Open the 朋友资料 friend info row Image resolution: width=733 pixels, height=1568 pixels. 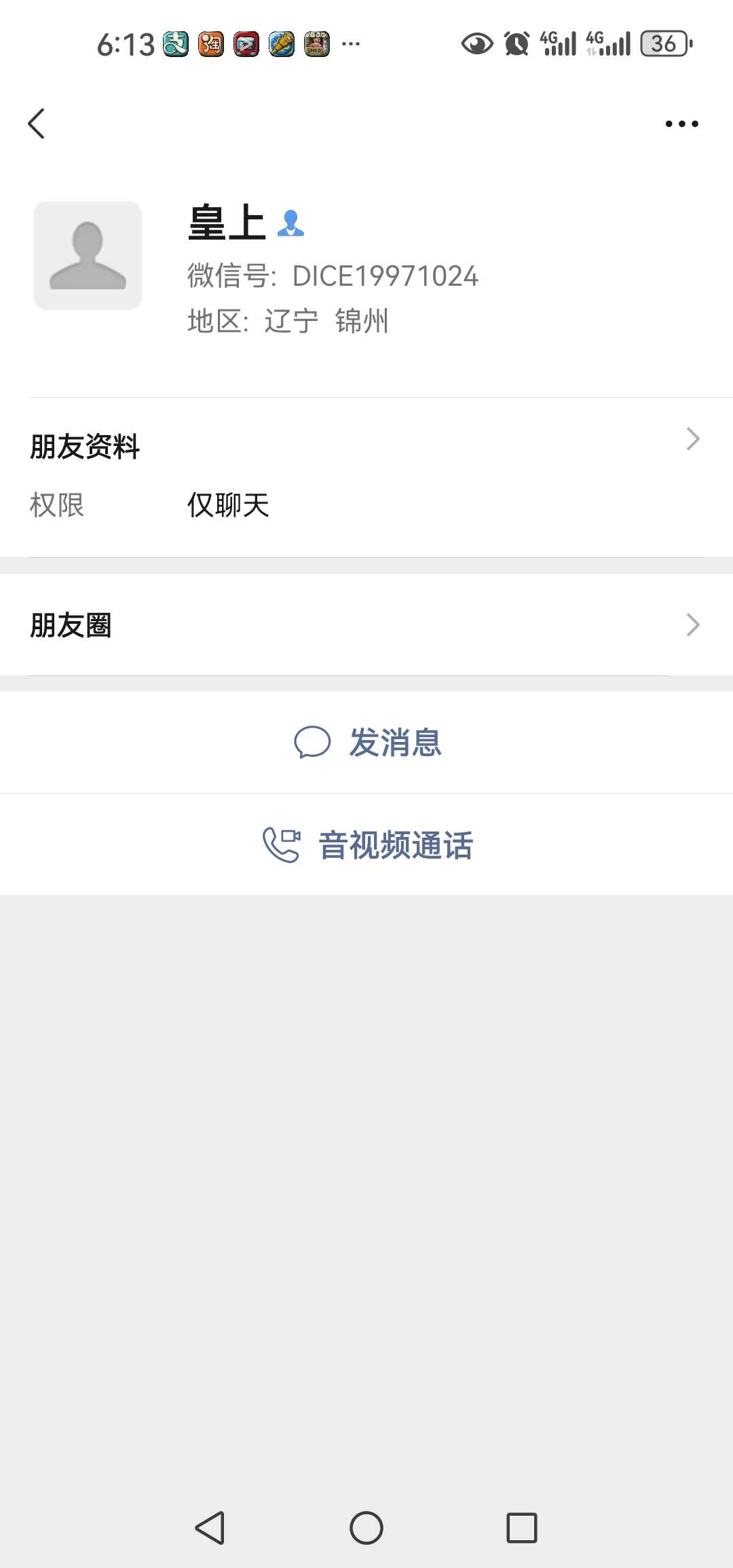[366, 447]
